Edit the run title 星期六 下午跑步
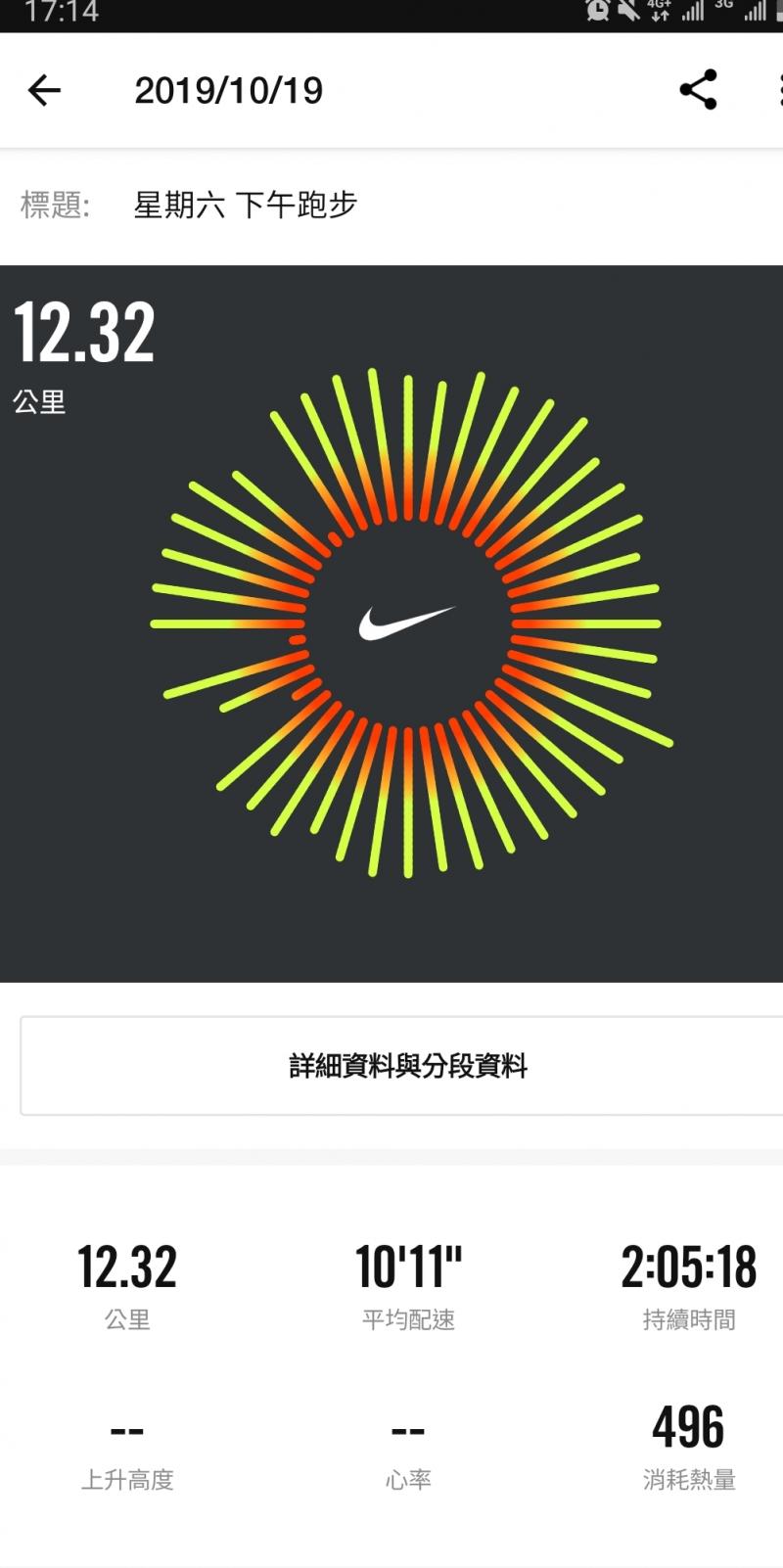The width and height of the screenshot is (783, 1568). (x=246, y=206)
